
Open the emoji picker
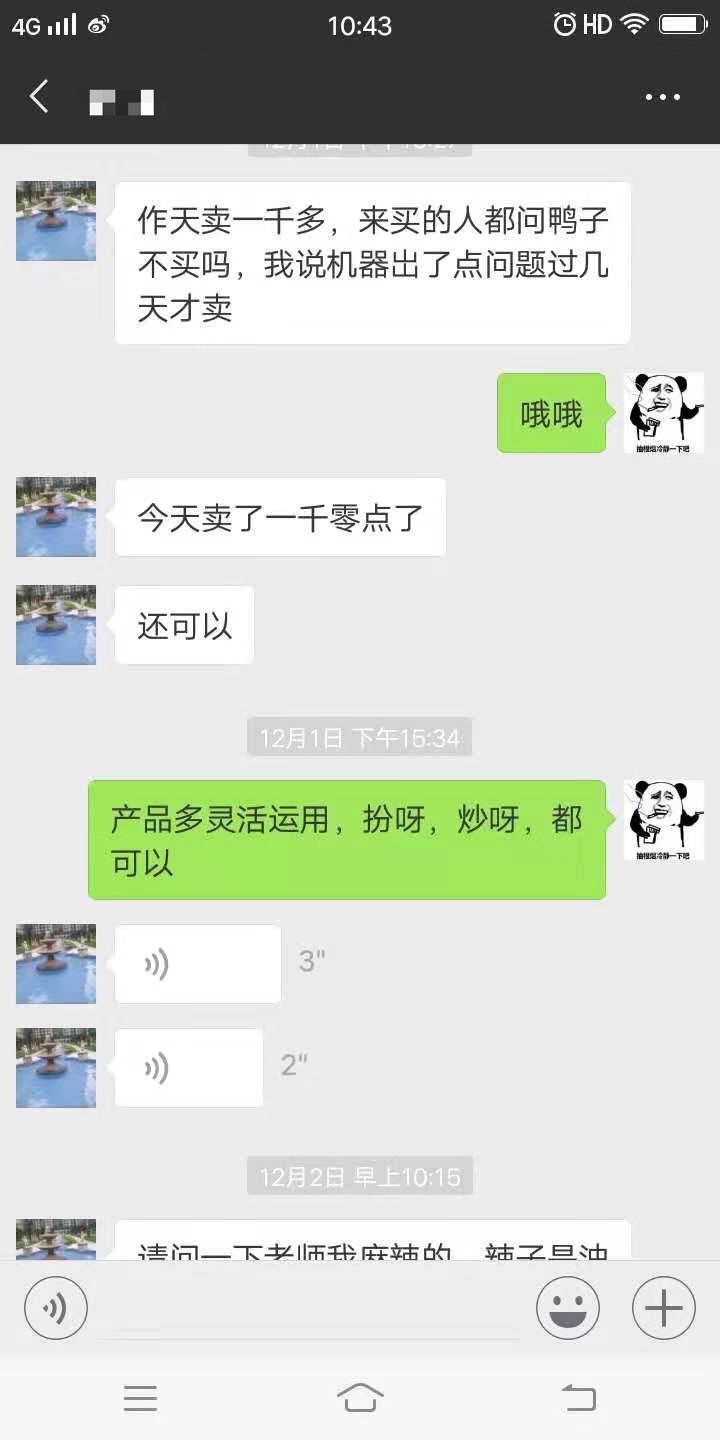coord(568,1308)
